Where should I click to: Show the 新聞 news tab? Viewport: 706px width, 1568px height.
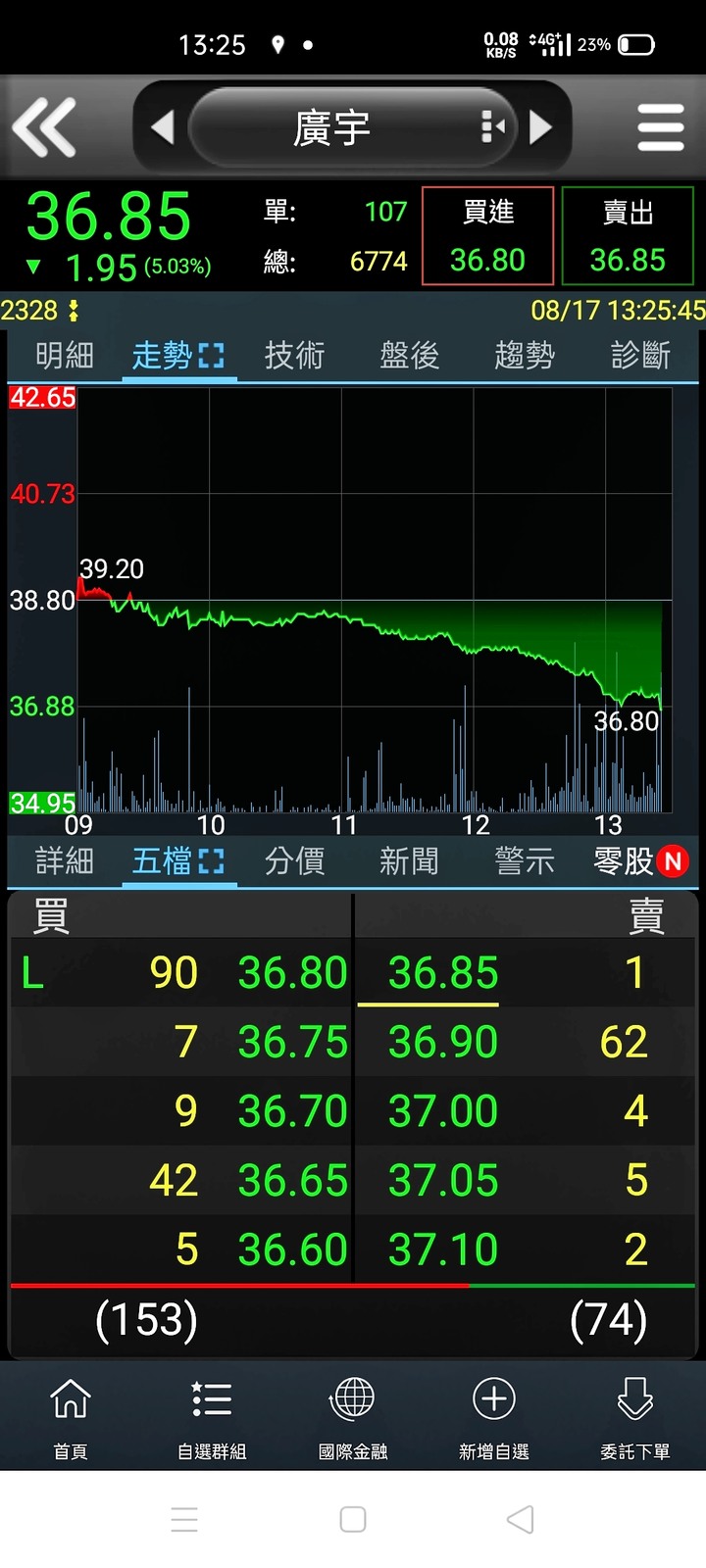pyautogui.click(x=410, y=861)
